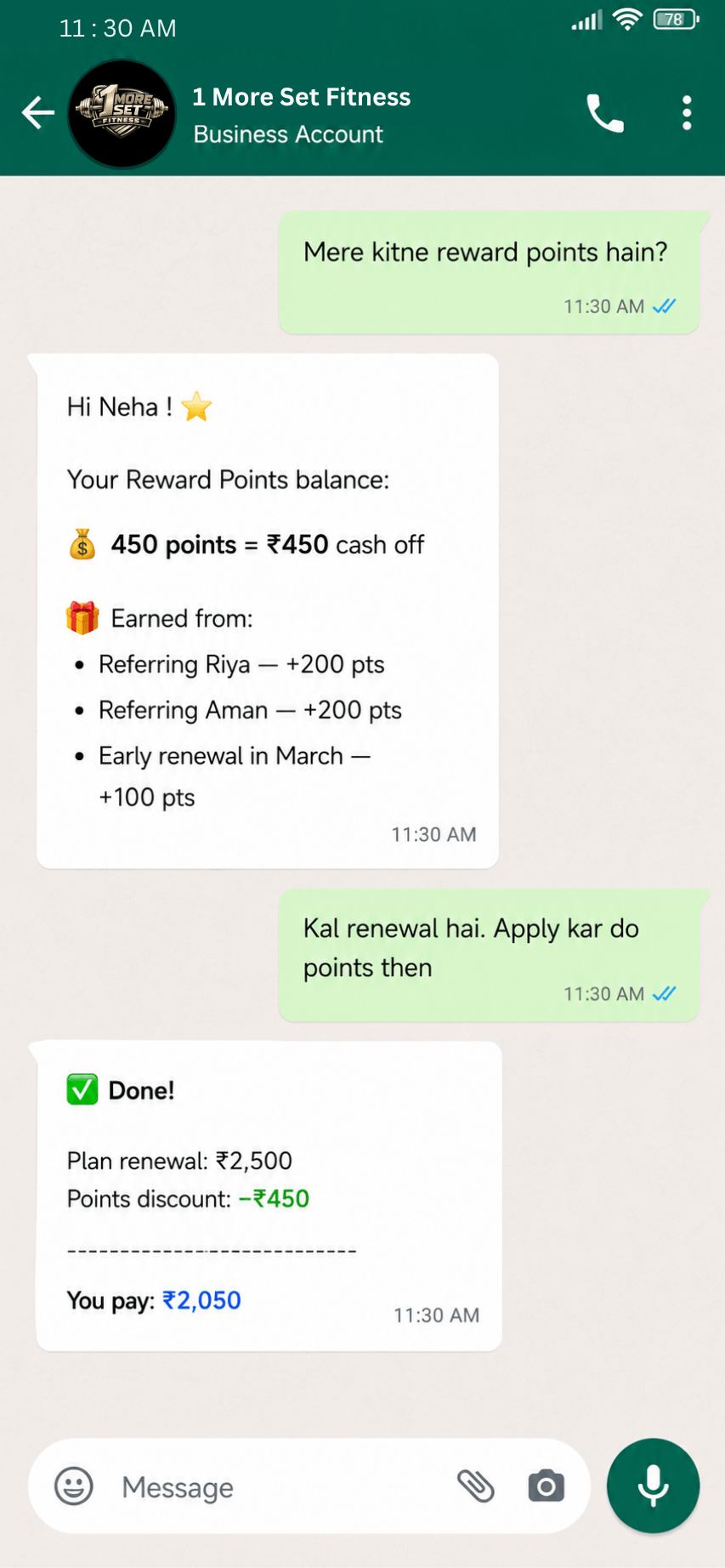Start a voice call with the business
725x1568 pixels.
(605, 113)
